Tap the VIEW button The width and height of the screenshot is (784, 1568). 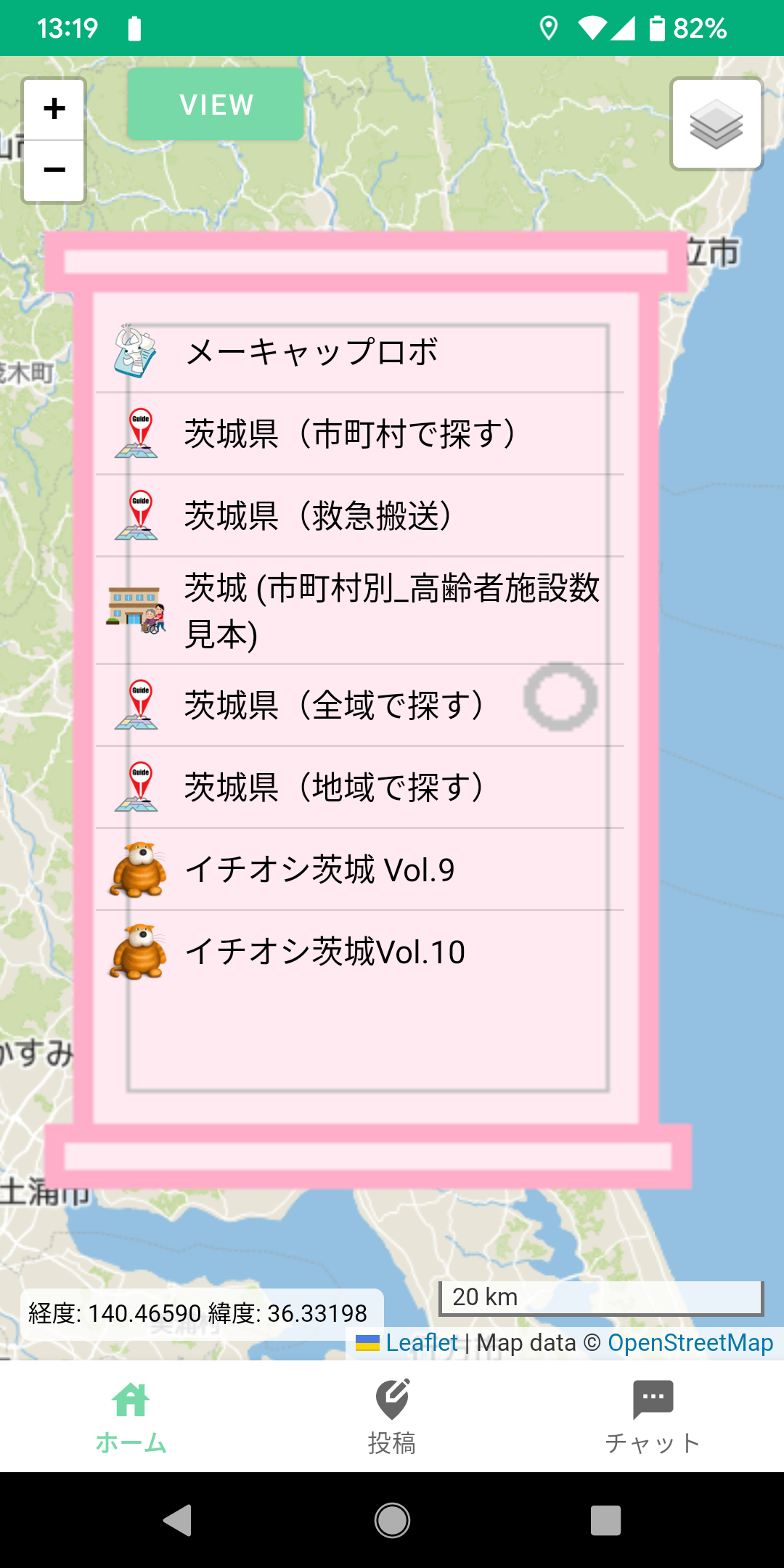tap(216, 105)
